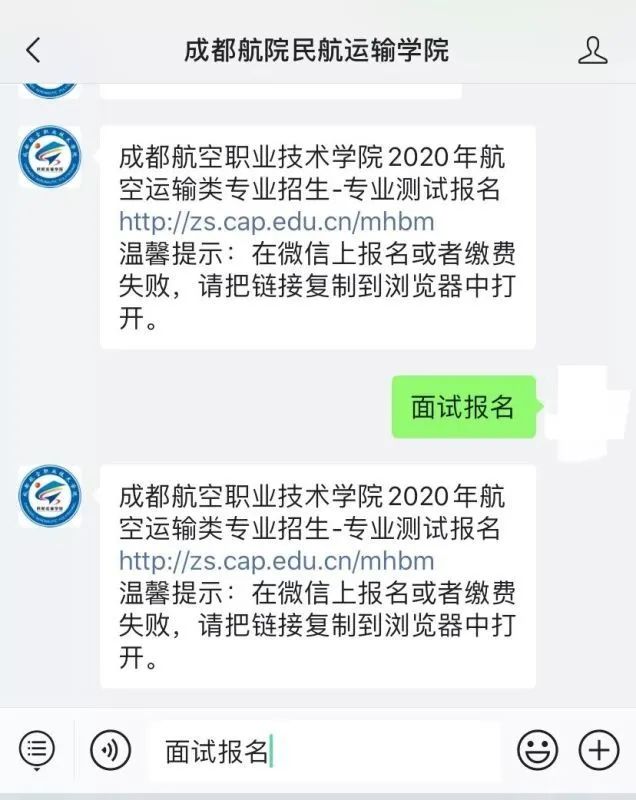The height and width of the screenshot is (800, 636).
Task: Go back from the 成都航院民航运输学院 chat
Action: pyautogui.click(x=34, y=50)
